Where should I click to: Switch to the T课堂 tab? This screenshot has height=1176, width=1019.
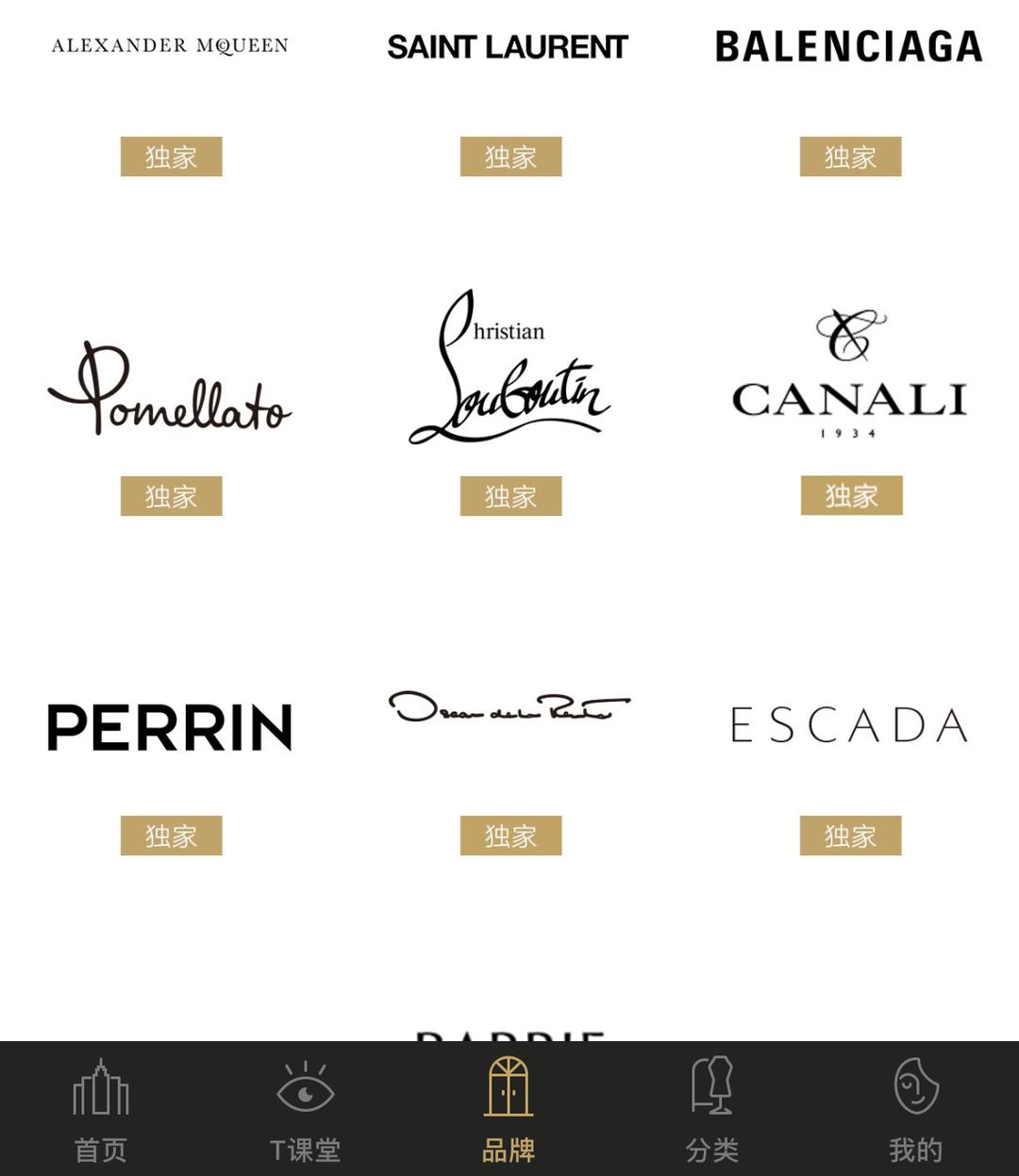[x=305, y=1110]
